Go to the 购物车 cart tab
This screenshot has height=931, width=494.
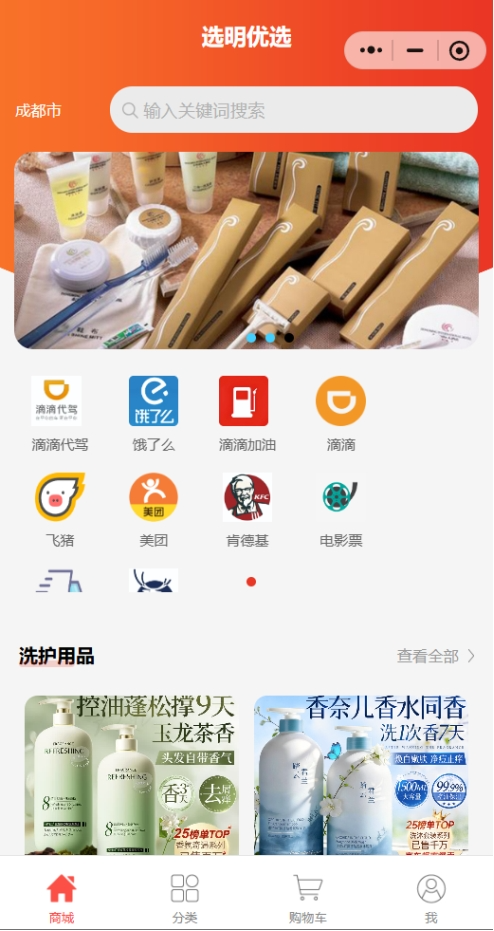308,898
